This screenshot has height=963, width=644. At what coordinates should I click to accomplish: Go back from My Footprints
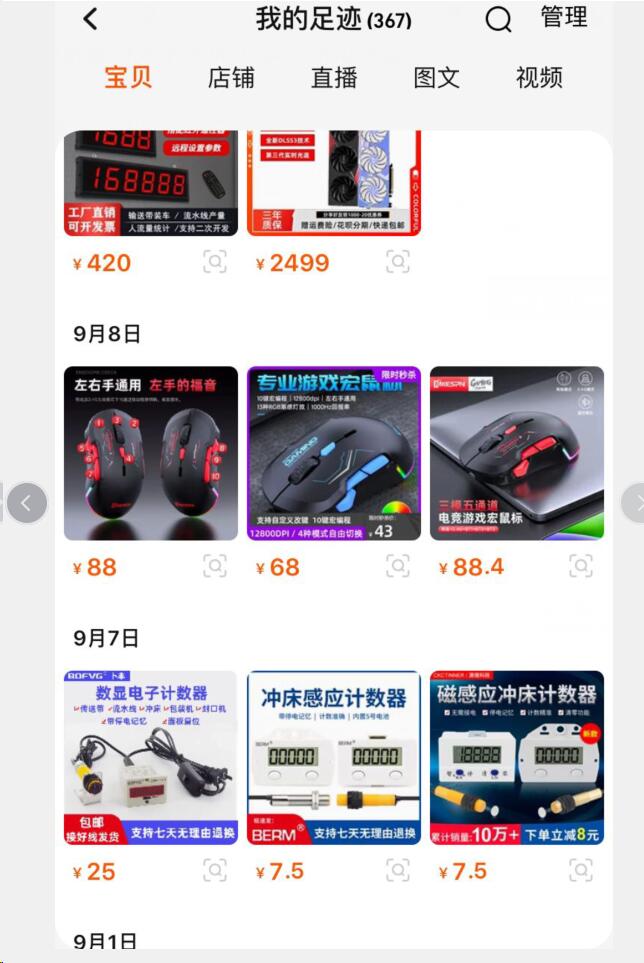(91, 19)
